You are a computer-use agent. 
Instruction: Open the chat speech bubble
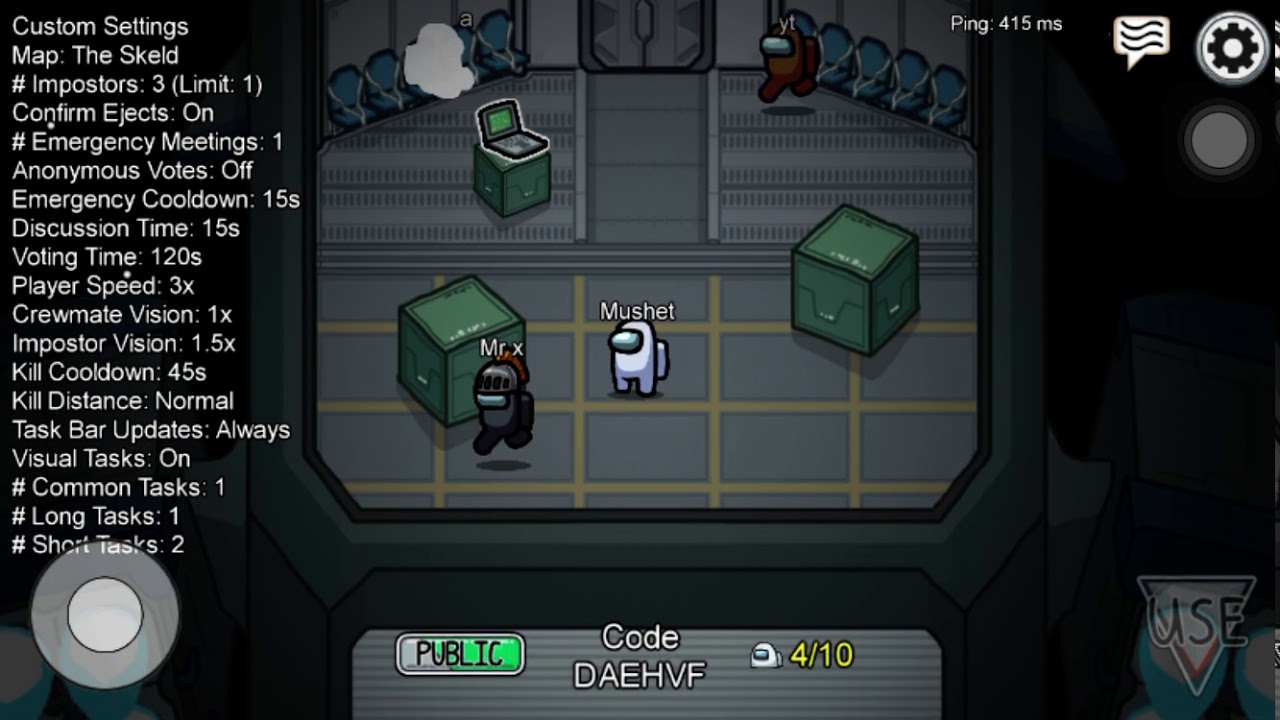pos(1141,42)
